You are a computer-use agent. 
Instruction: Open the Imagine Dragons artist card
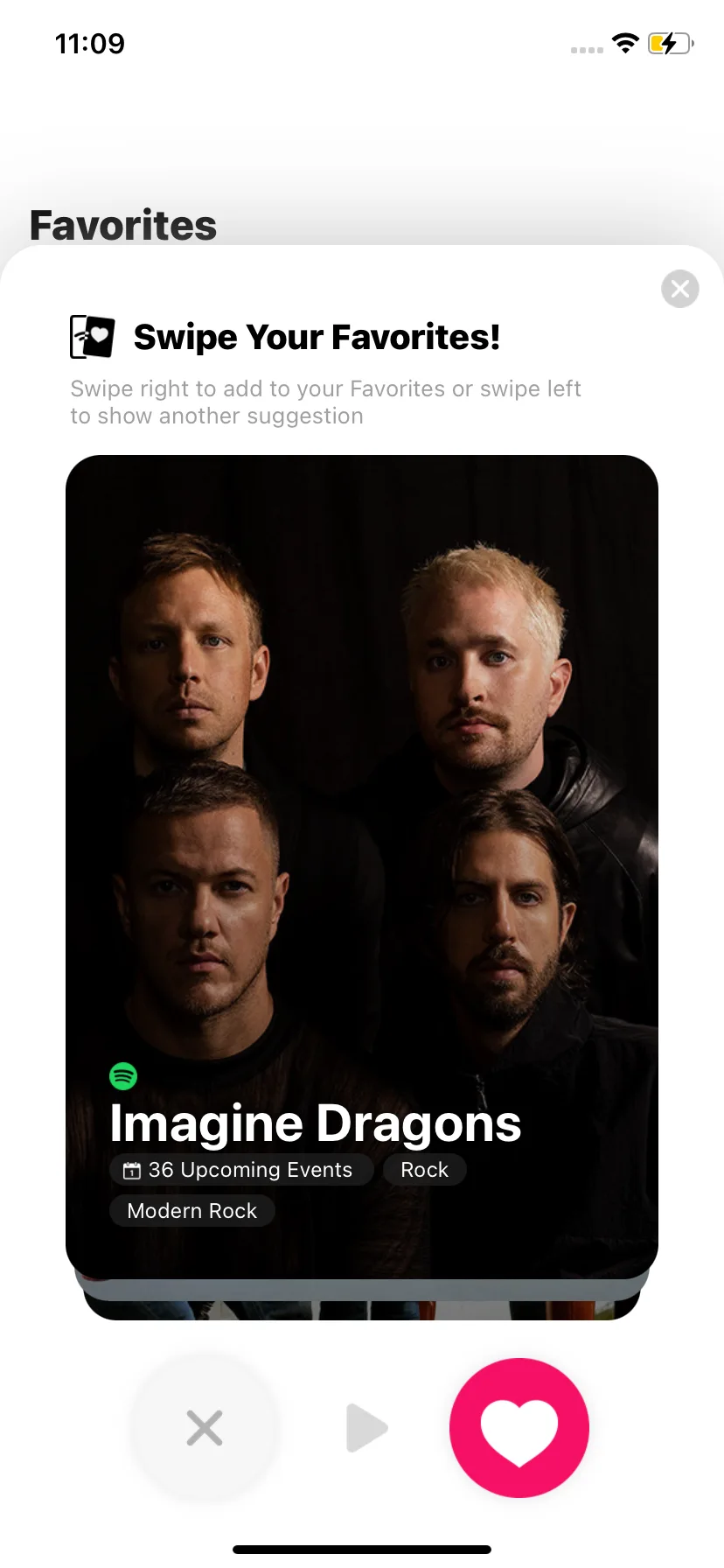coord(362,787)
